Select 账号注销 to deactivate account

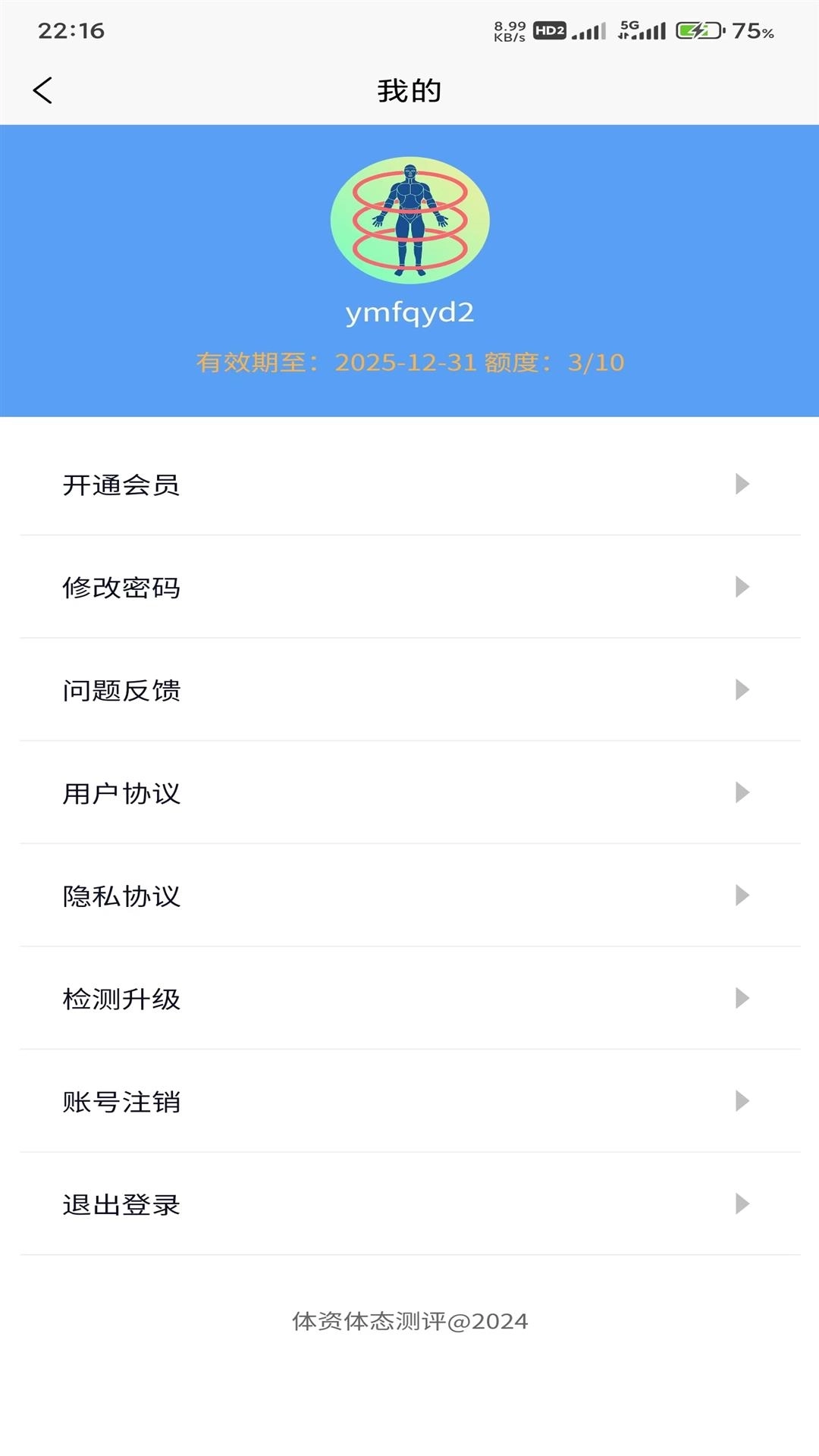(x=121, y=1102)
